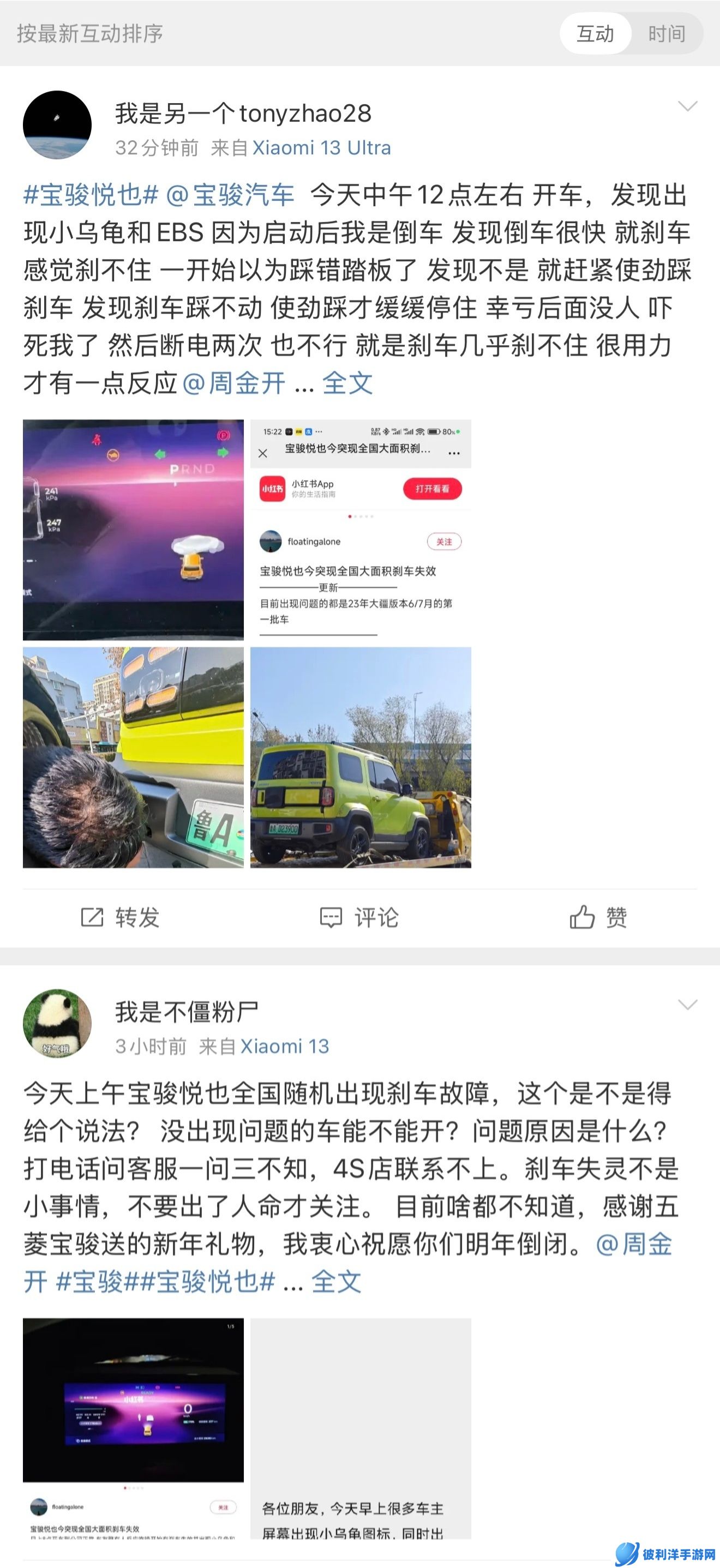Expand full text of 我是不懂粉尸's post

(336, 1282)
